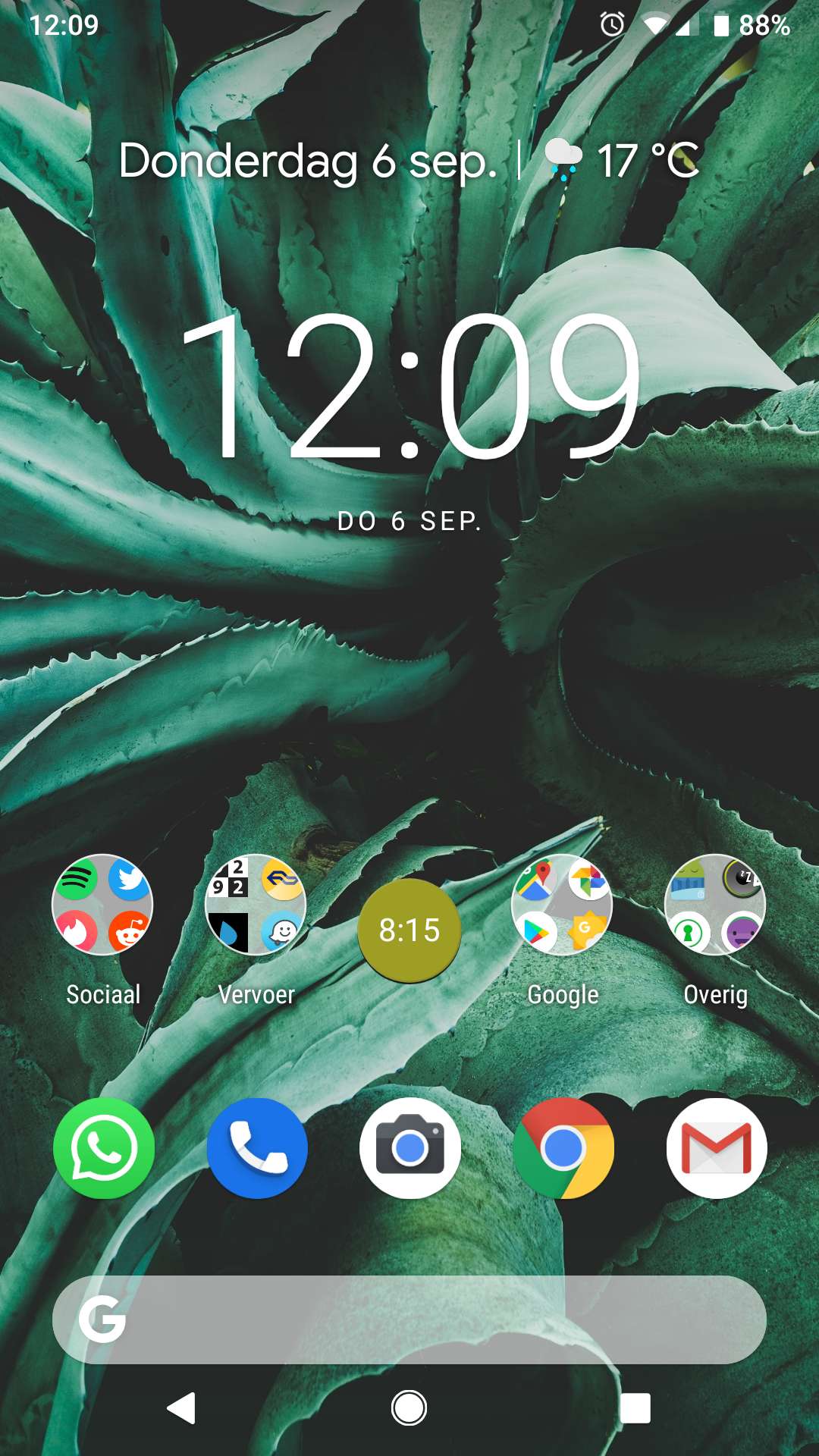Open the Phone dialer app

click(257, 1148)
